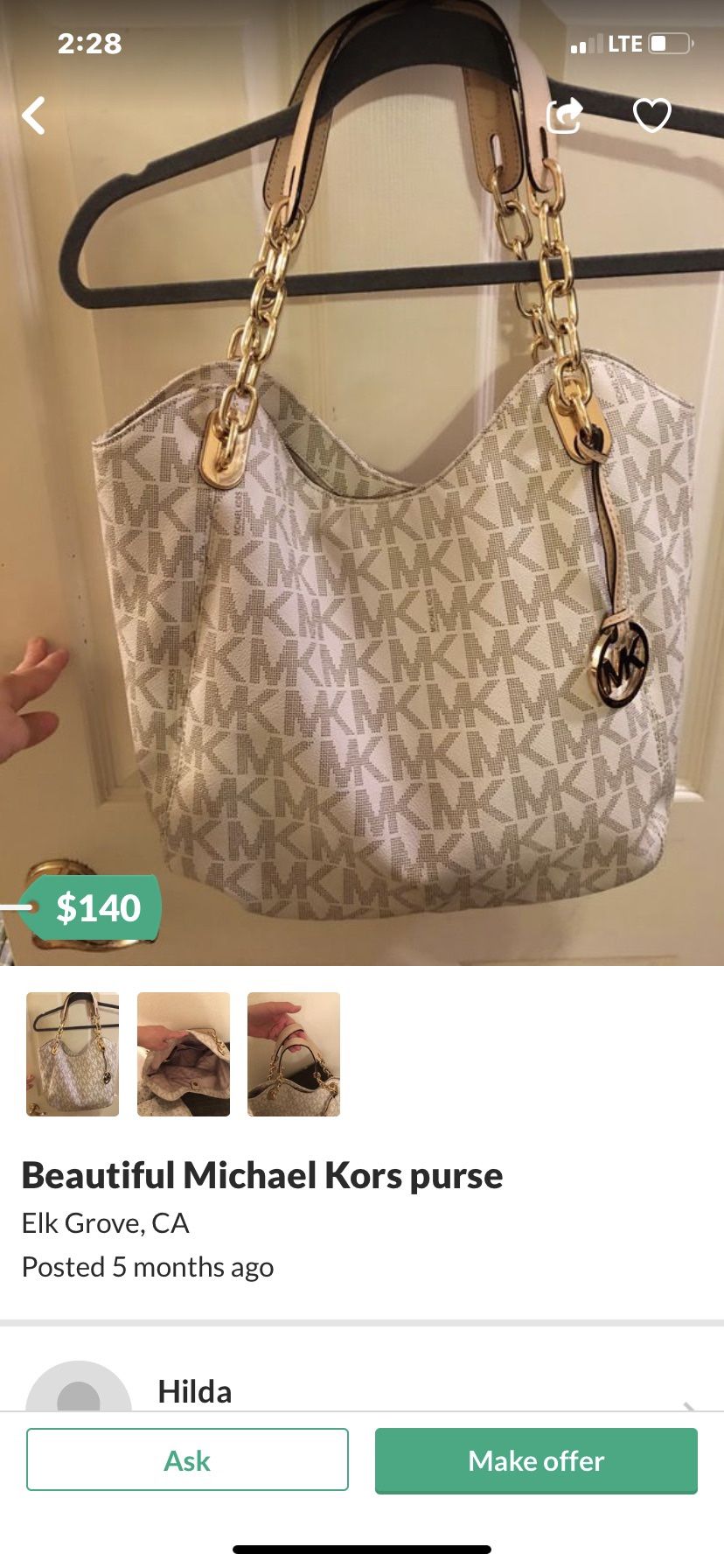Viewport: 724px width, 1568px height.
Task: Tap the Ask button
Action: [x=187, y=1459]
